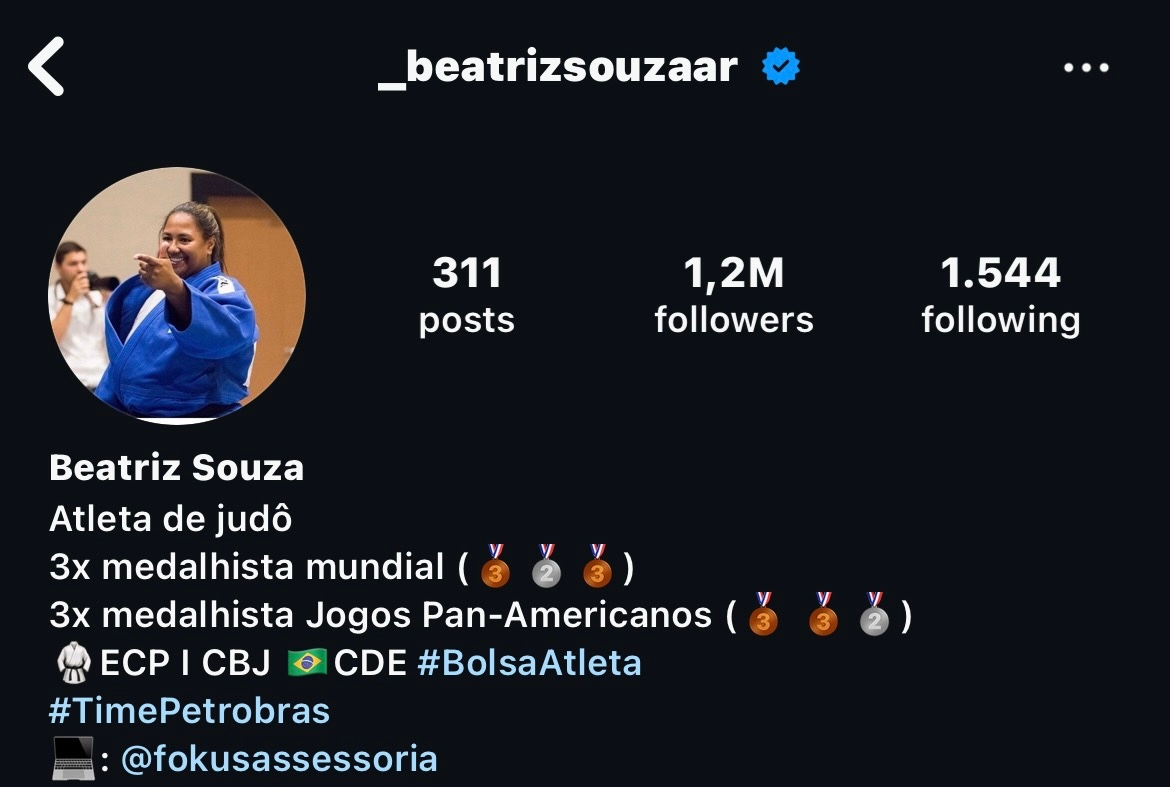
Task: Open the 1,2M followers list
Action: (x=734, y=295)
